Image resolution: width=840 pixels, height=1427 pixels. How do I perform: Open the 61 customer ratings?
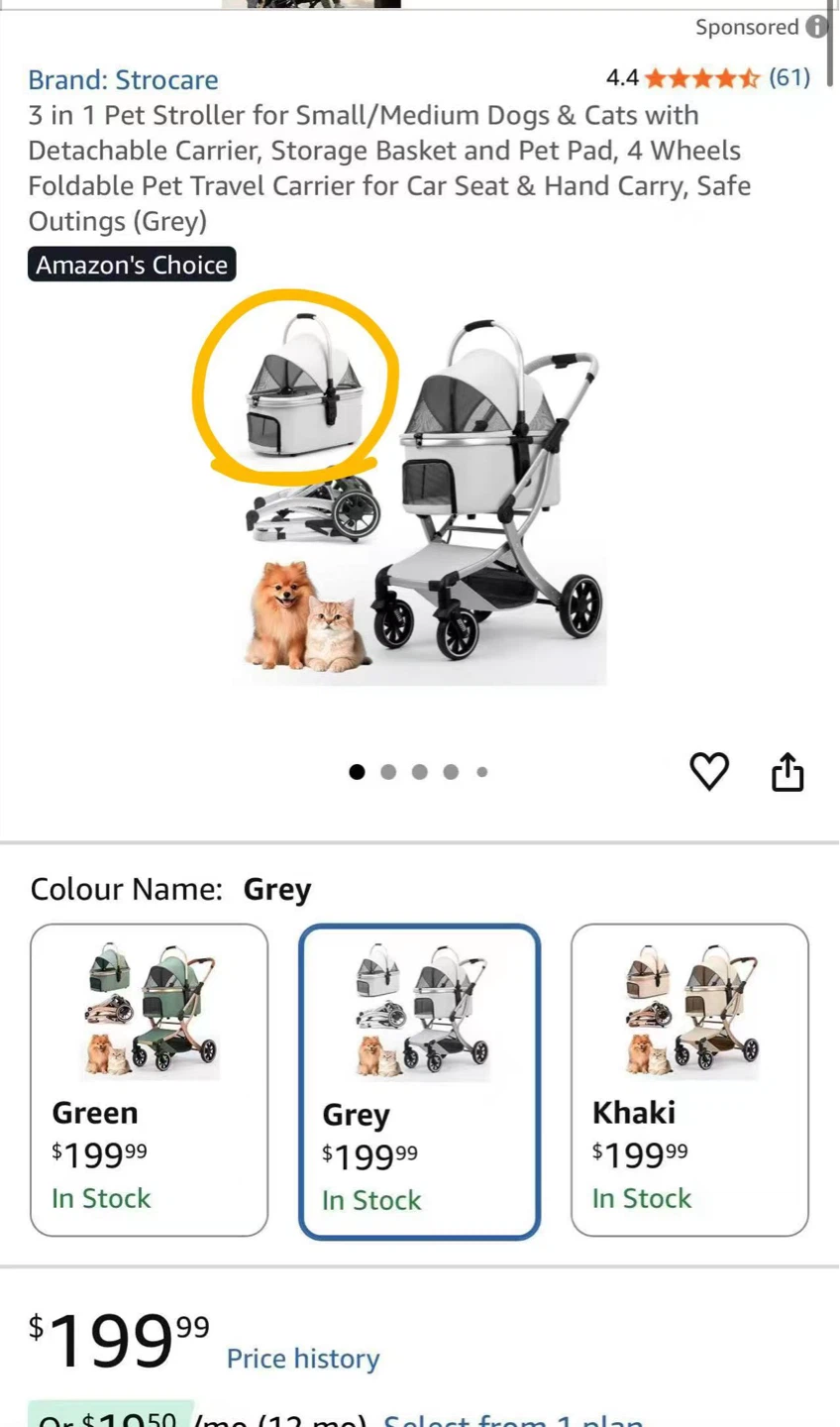[789, 77]
